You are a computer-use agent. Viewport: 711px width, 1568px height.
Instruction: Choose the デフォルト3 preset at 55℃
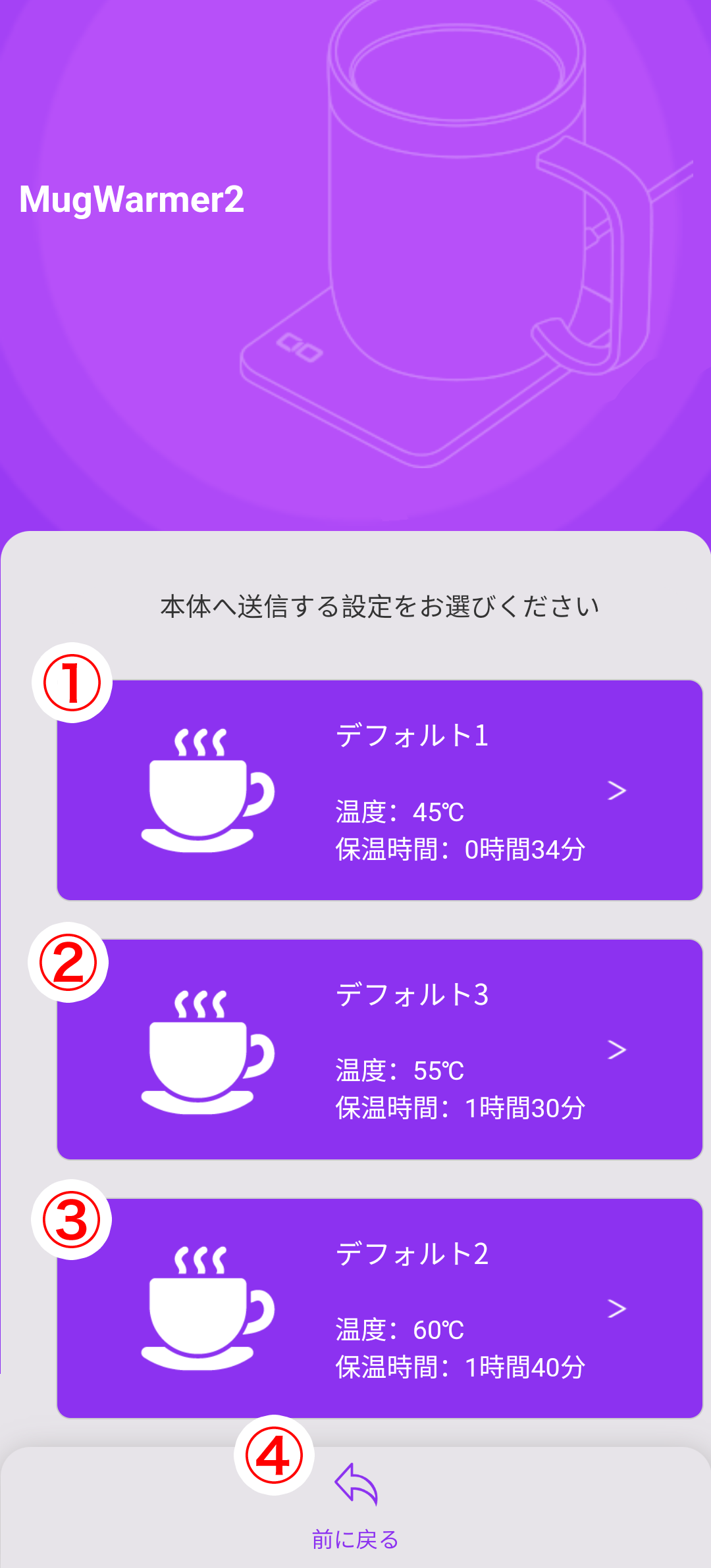380,1050
